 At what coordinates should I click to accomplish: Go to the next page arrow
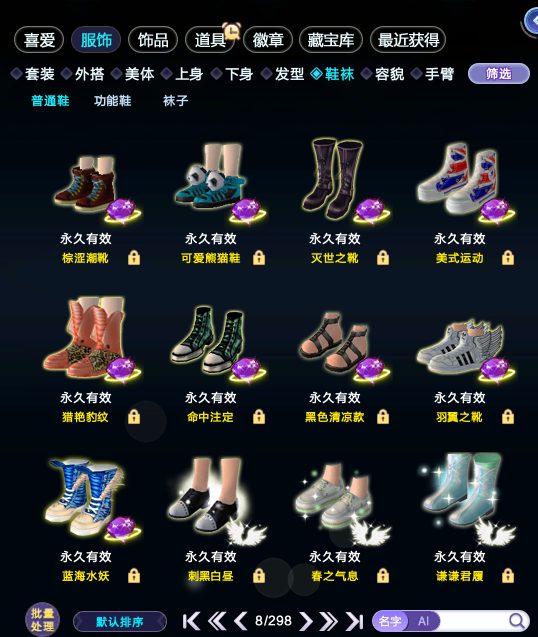pyautogui.click(x=306, y=621)
